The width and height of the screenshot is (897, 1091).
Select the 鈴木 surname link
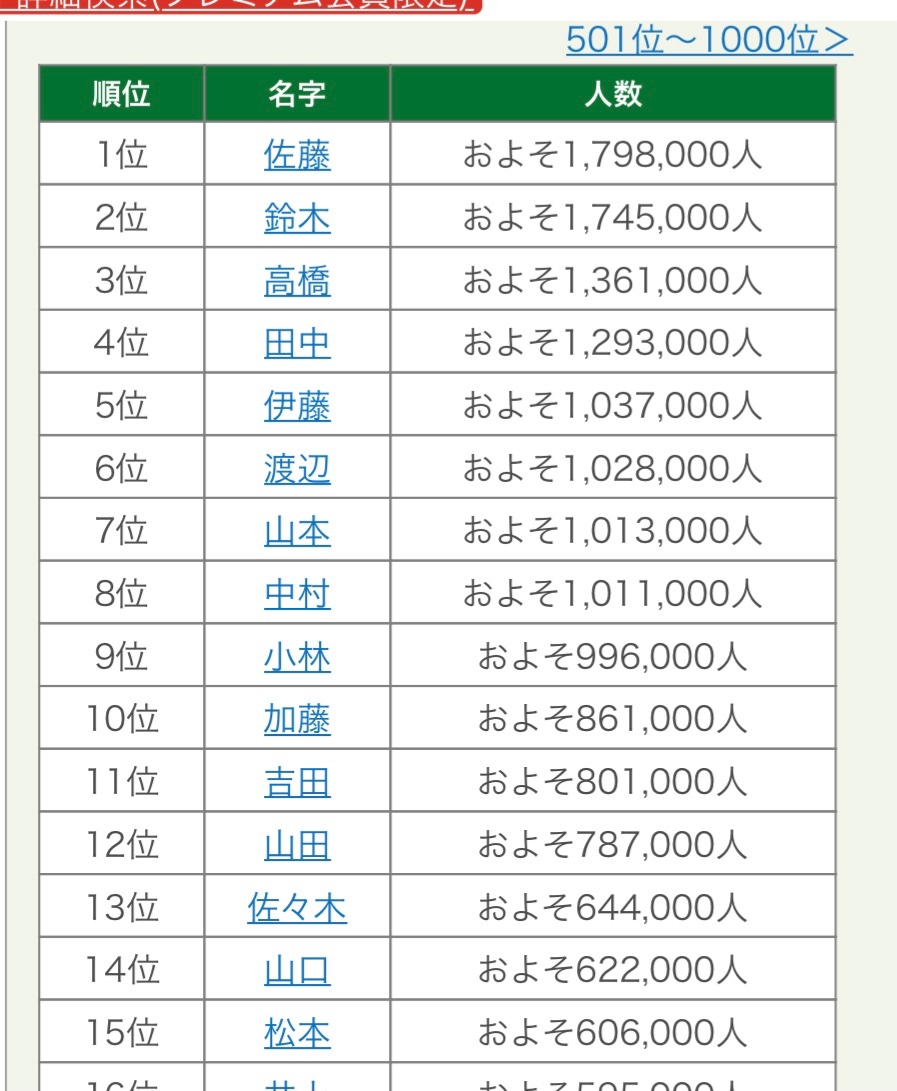coord(297,218)
